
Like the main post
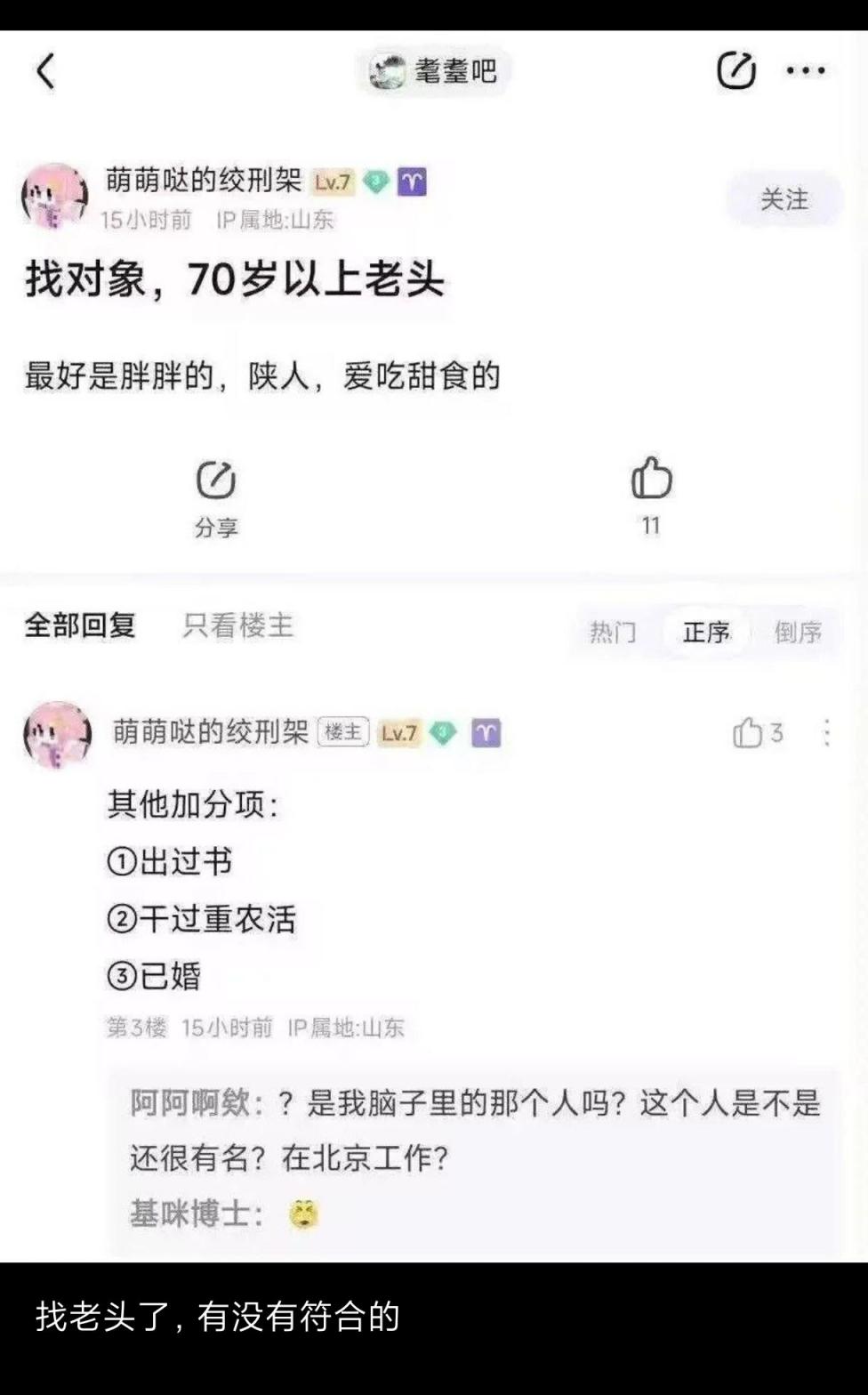tap(651, 494)
